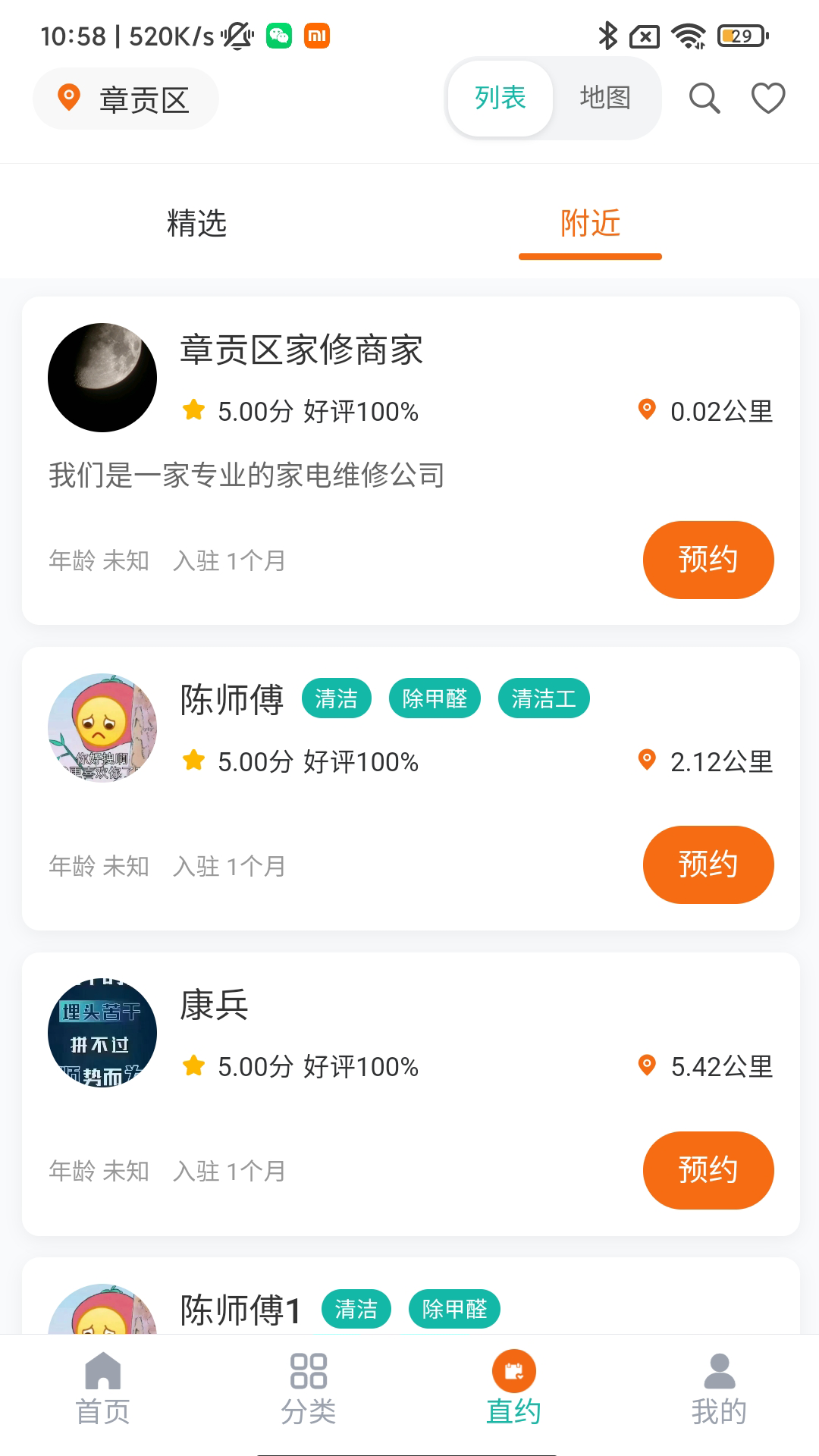Tap the 除甲醛 tag on 陈师傅
This screenshot has width=819, height=1456.
[435, 698]
